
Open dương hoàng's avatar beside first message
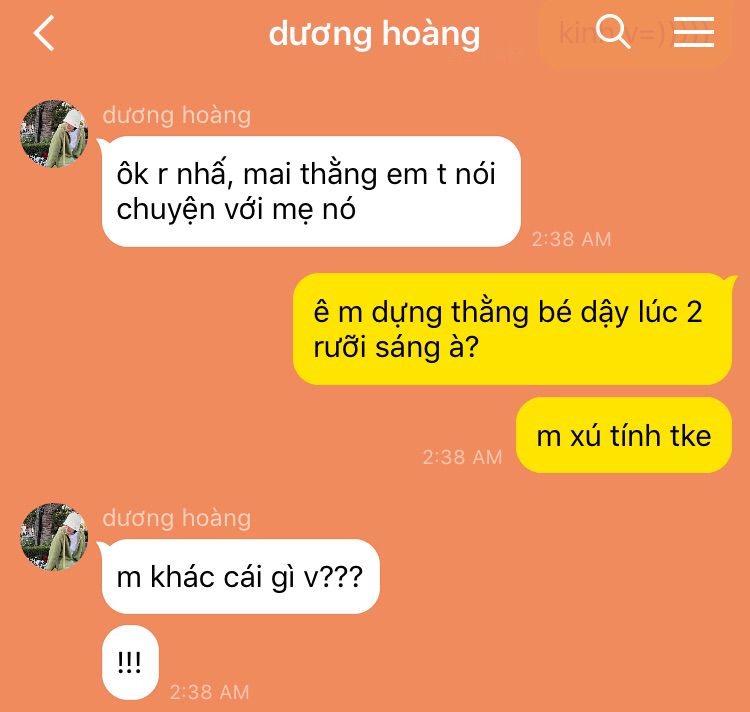click(54, 134)
